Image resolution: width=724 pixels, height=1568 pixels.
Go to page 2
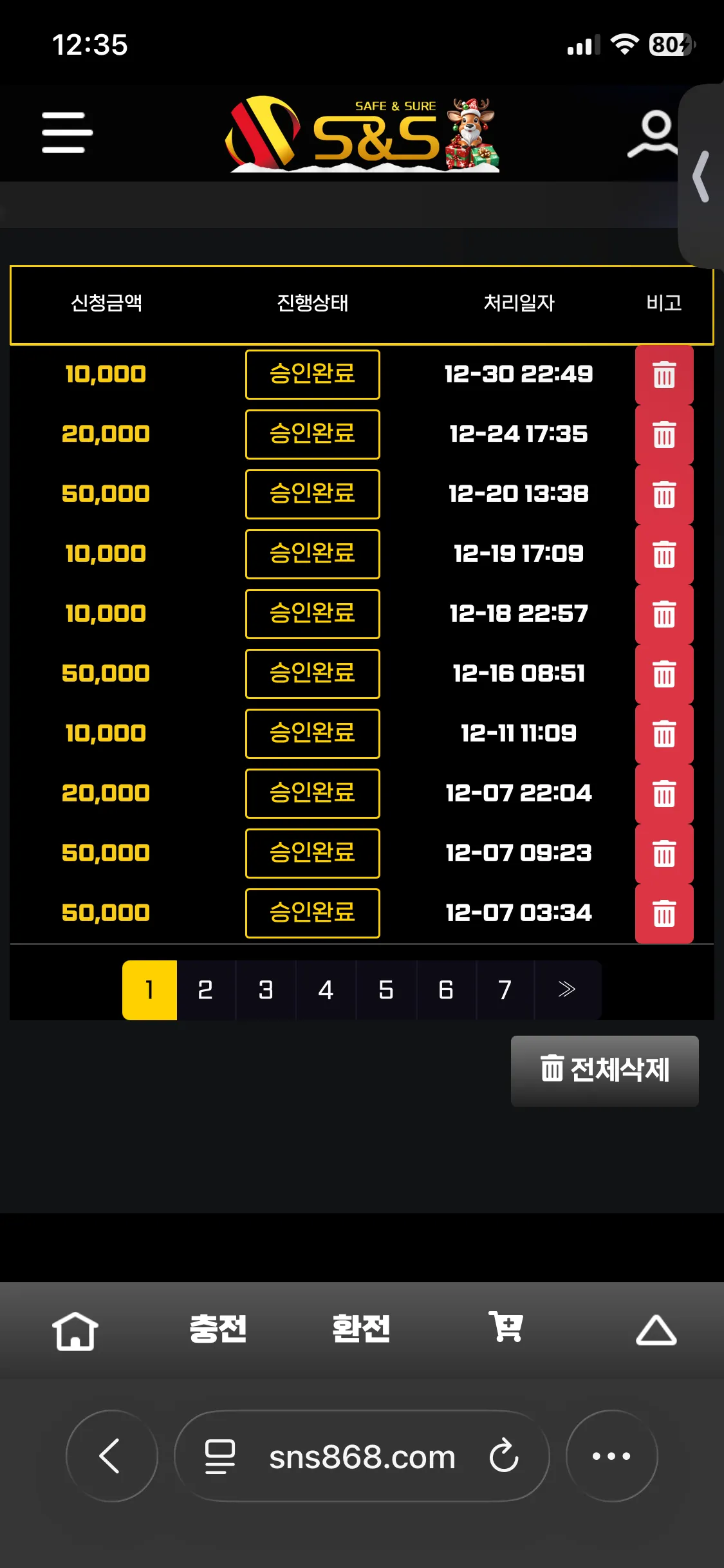pos(205,990)
